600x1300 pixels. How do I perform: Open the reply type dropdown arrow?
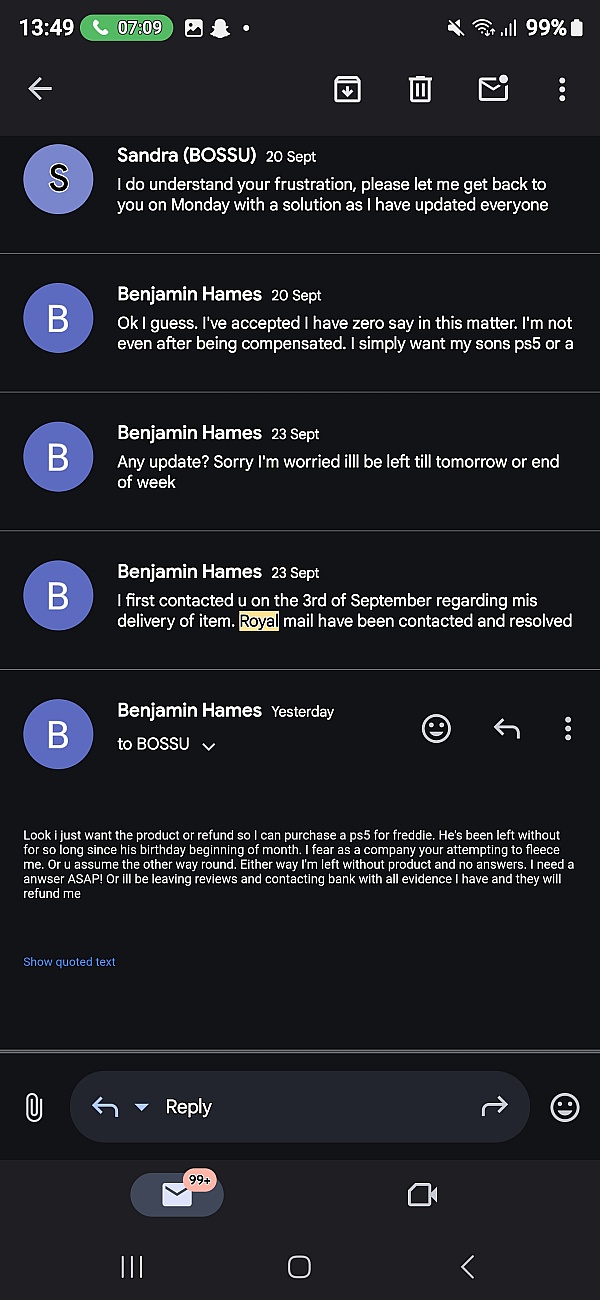[141, 1107]
